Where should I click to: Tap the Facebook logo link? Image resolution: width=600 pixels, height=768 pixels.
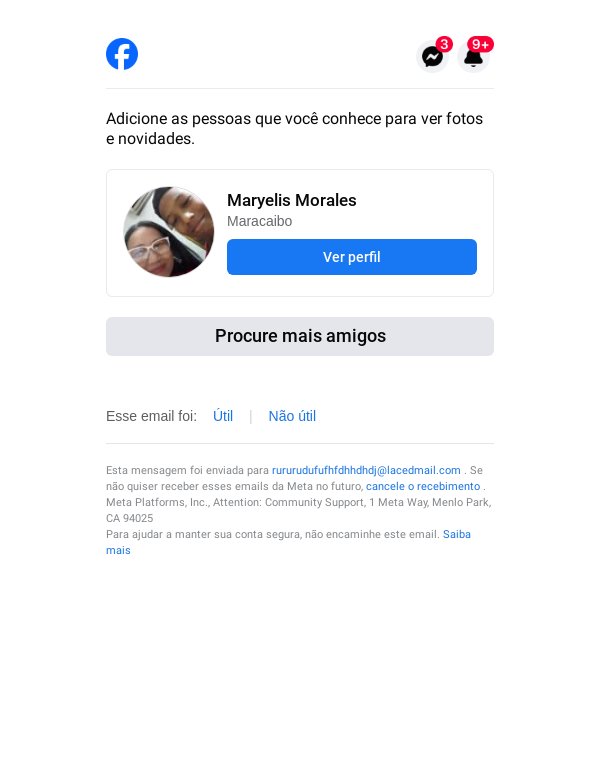tap(122, 54)
